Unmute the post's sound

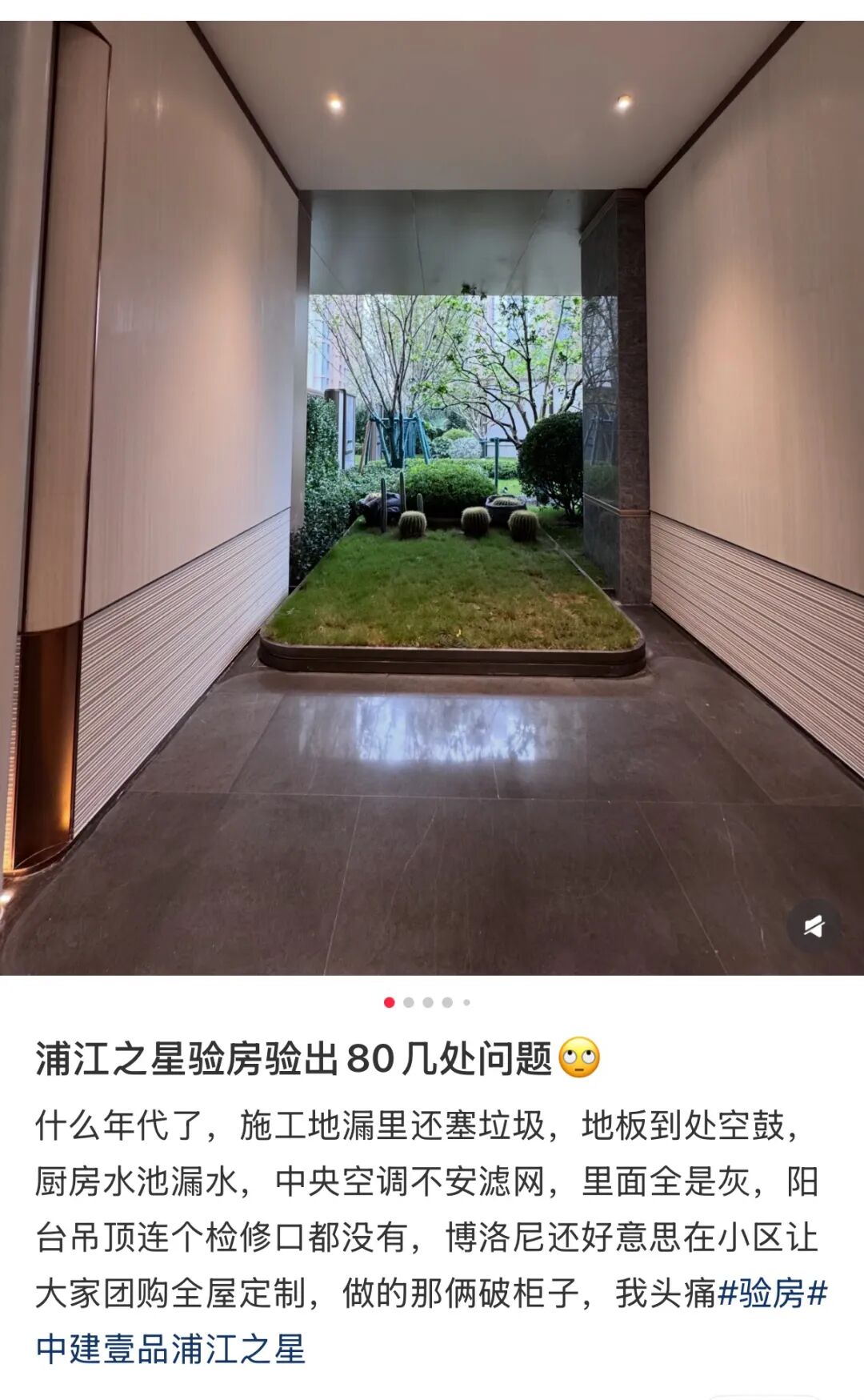point(814,926)
